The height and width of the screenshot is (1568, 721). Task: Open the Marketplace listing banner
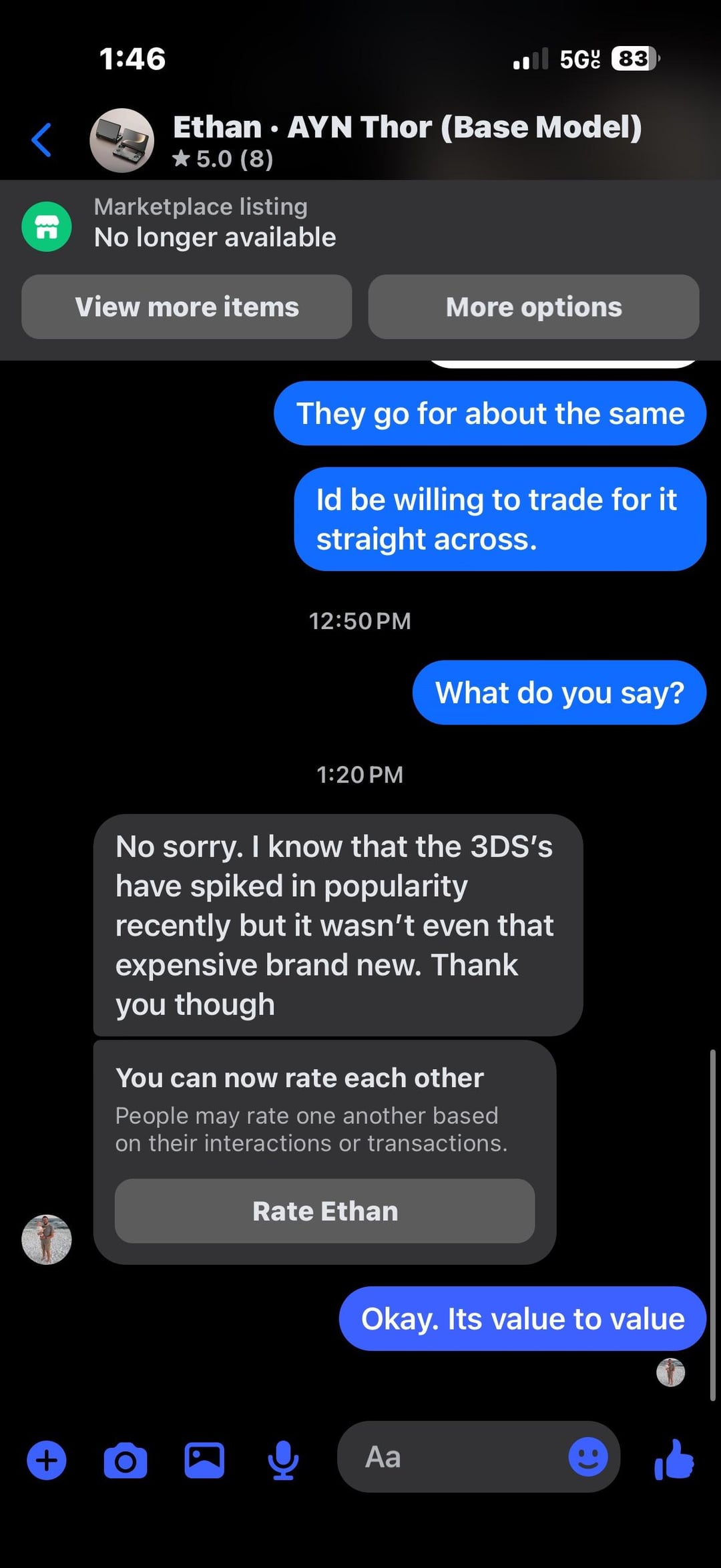pos(214,223)
